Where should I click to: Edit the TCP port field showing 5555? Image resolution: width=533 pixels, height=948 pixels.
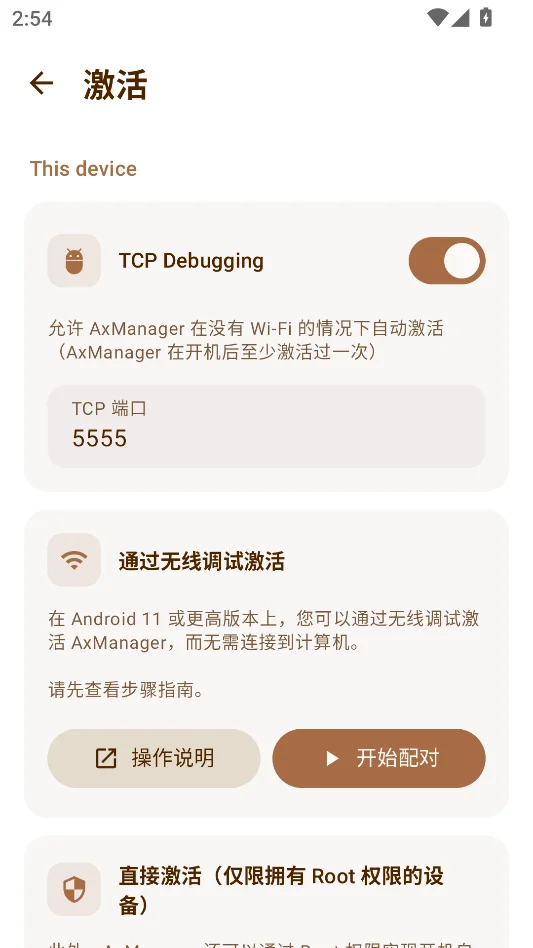click(266, 426)
